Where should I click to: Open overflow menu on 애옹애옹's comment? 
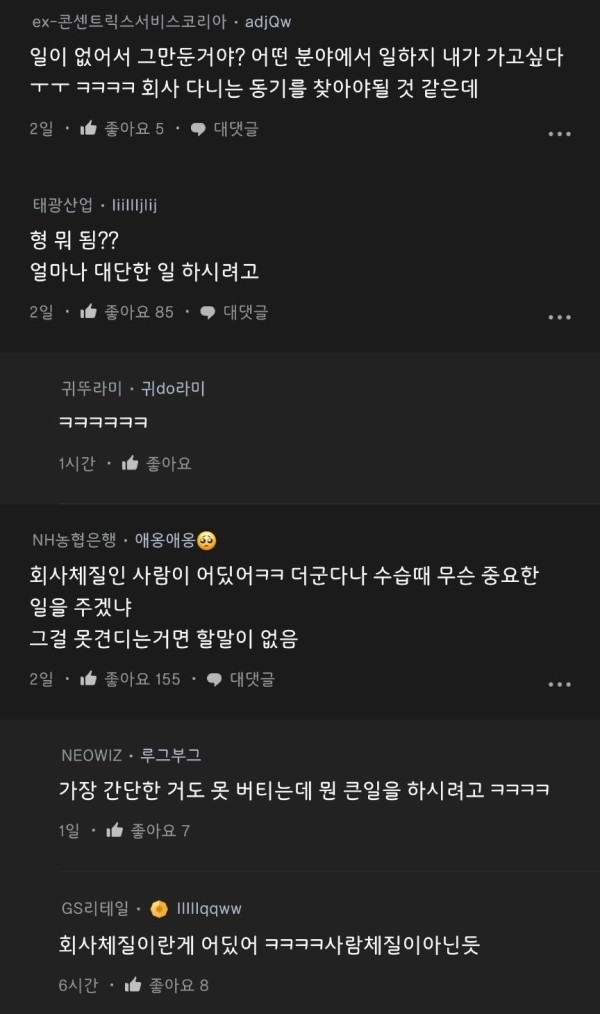click(559, 685)
